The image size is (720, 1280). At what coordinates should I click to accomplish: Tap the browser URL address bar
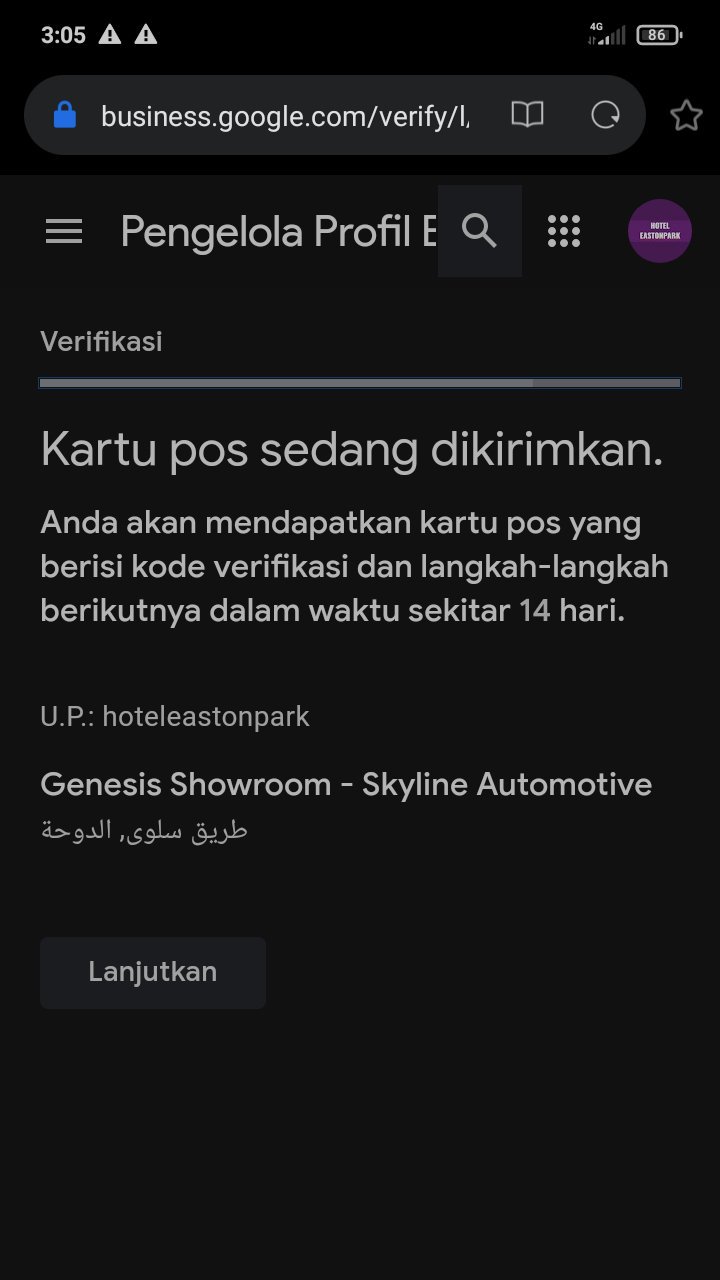tap(285, 116)
